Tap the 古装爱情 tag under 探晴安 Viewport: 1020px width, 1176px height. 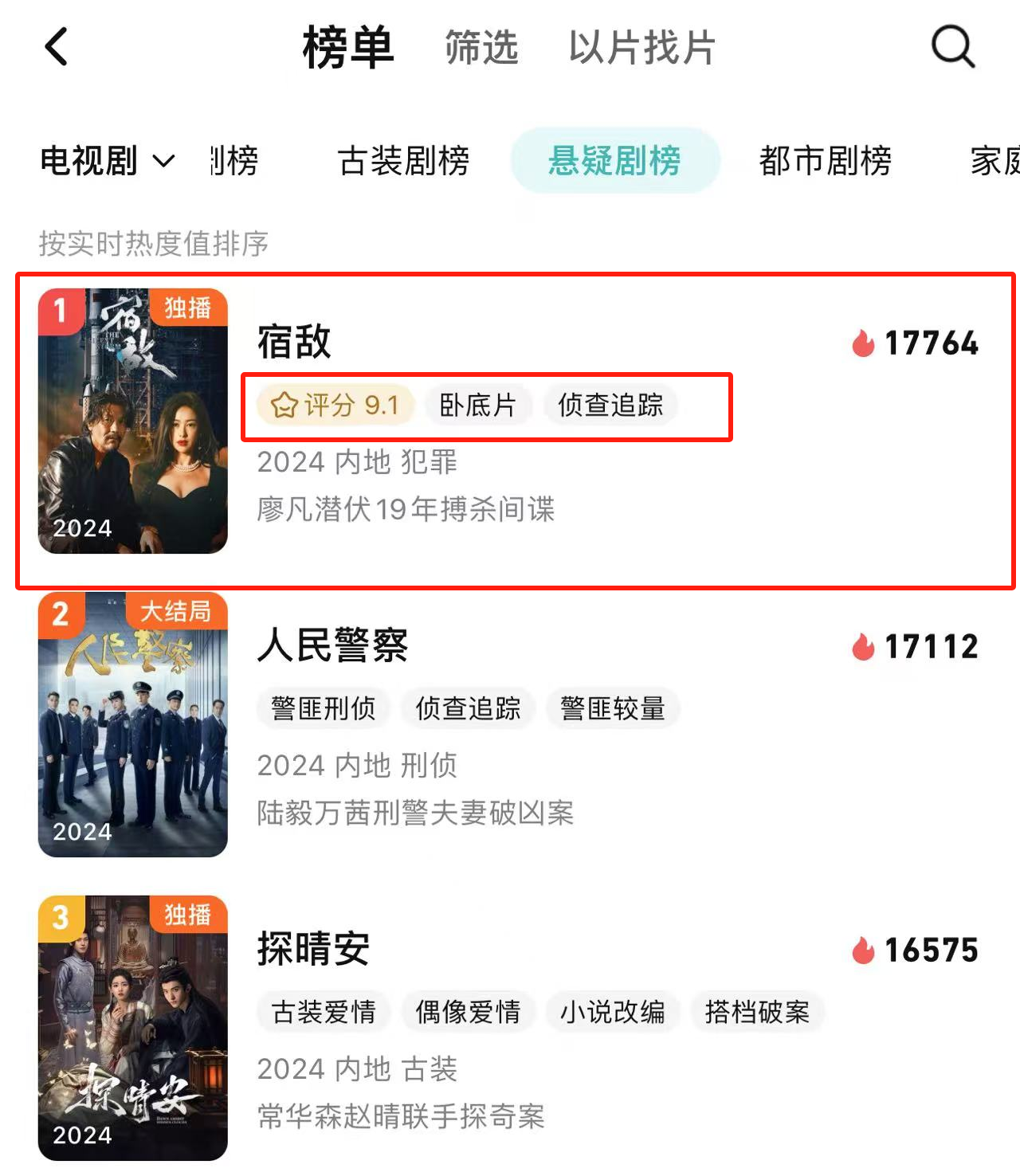click(323, 1012)
